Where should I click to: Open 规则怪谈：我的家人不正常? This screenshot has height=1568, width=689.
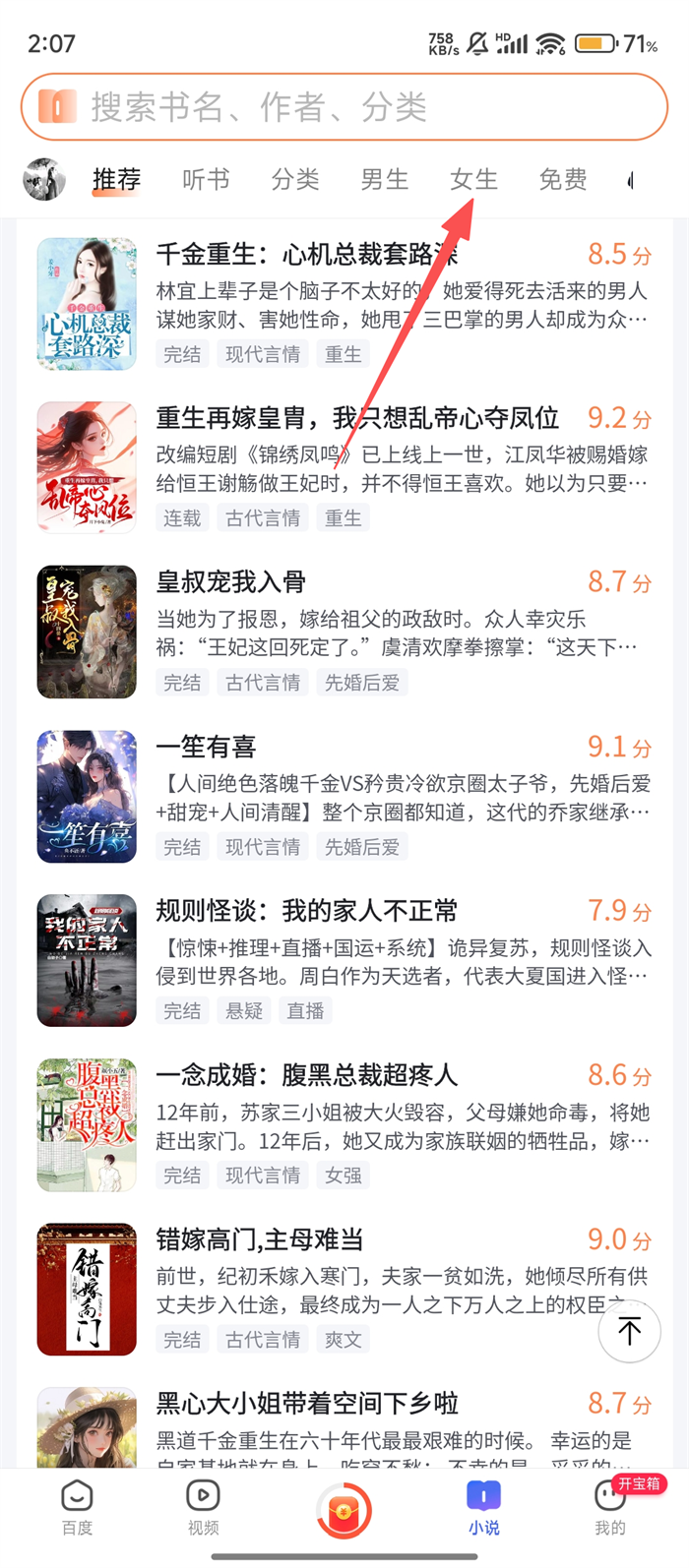pos(306,911)
